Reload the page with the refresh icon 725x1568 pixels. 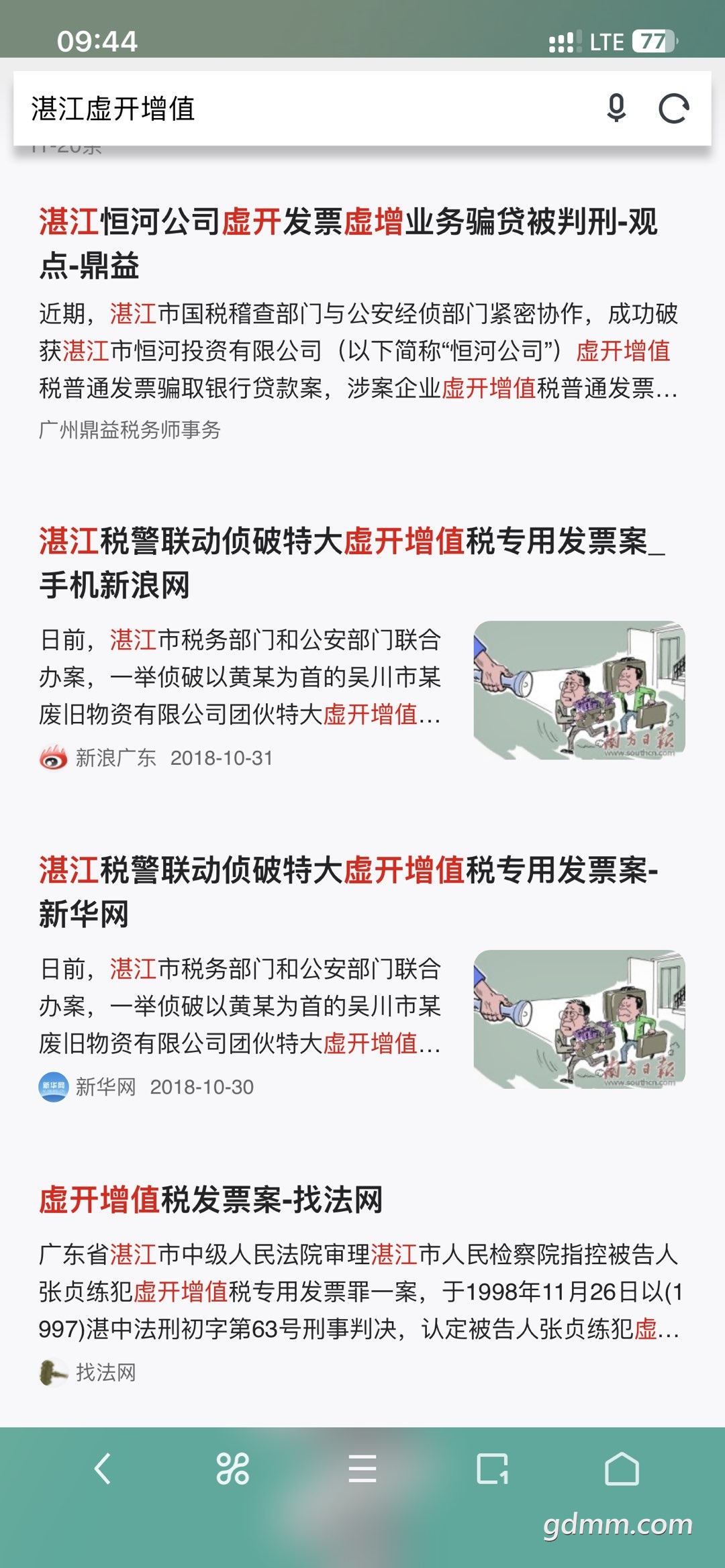click(x=673, y=109)
